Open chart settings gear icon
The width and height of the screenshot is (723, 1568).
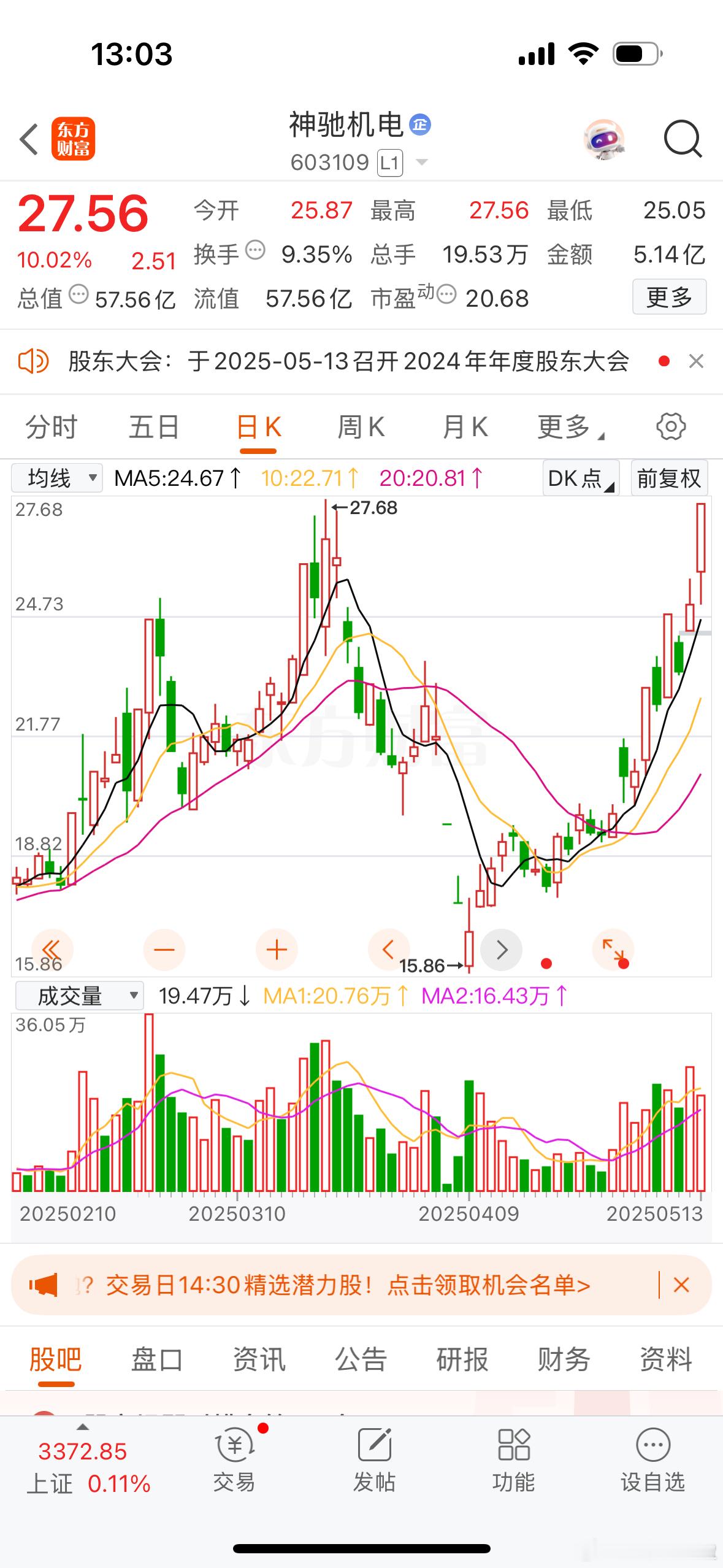670,427
